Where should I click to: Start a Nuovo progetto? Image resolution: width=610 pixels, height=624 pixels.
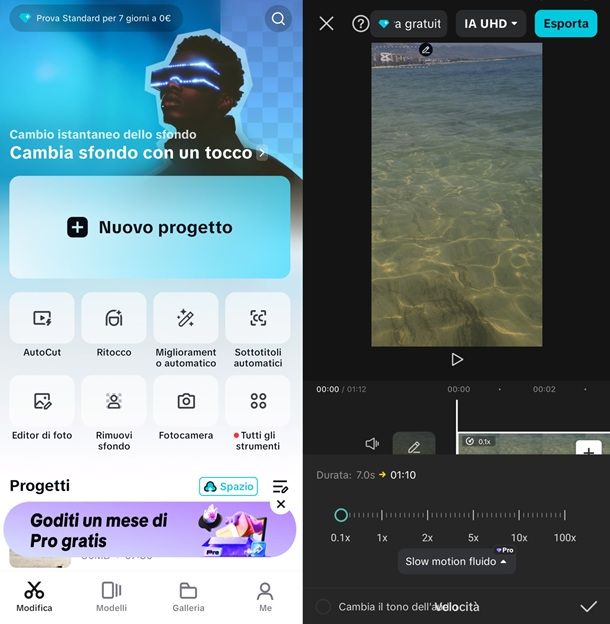point(150,227)
